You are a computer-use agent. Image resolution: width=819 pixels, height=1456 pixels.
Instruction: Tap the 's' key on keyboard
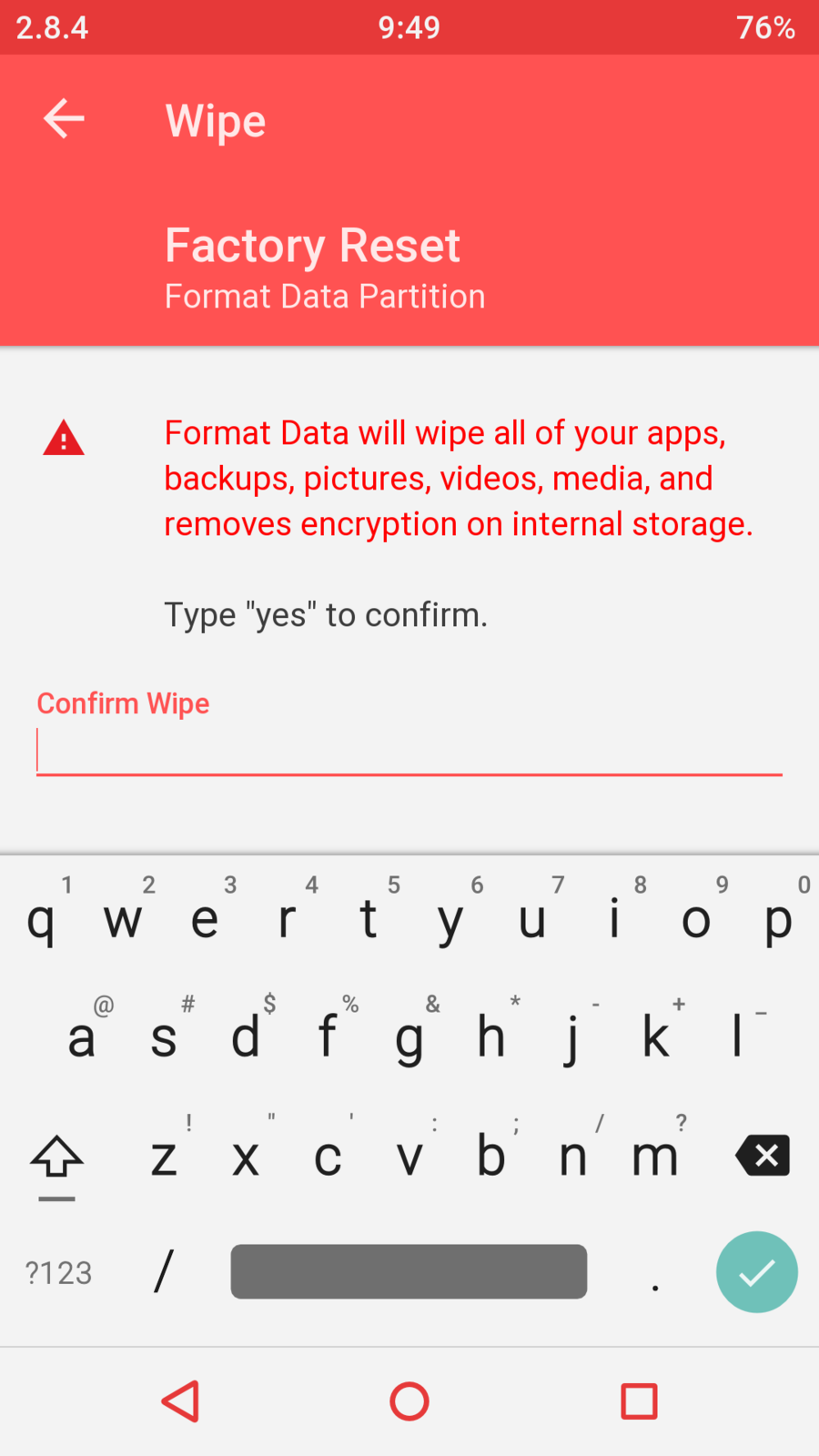click(164, 1037)
